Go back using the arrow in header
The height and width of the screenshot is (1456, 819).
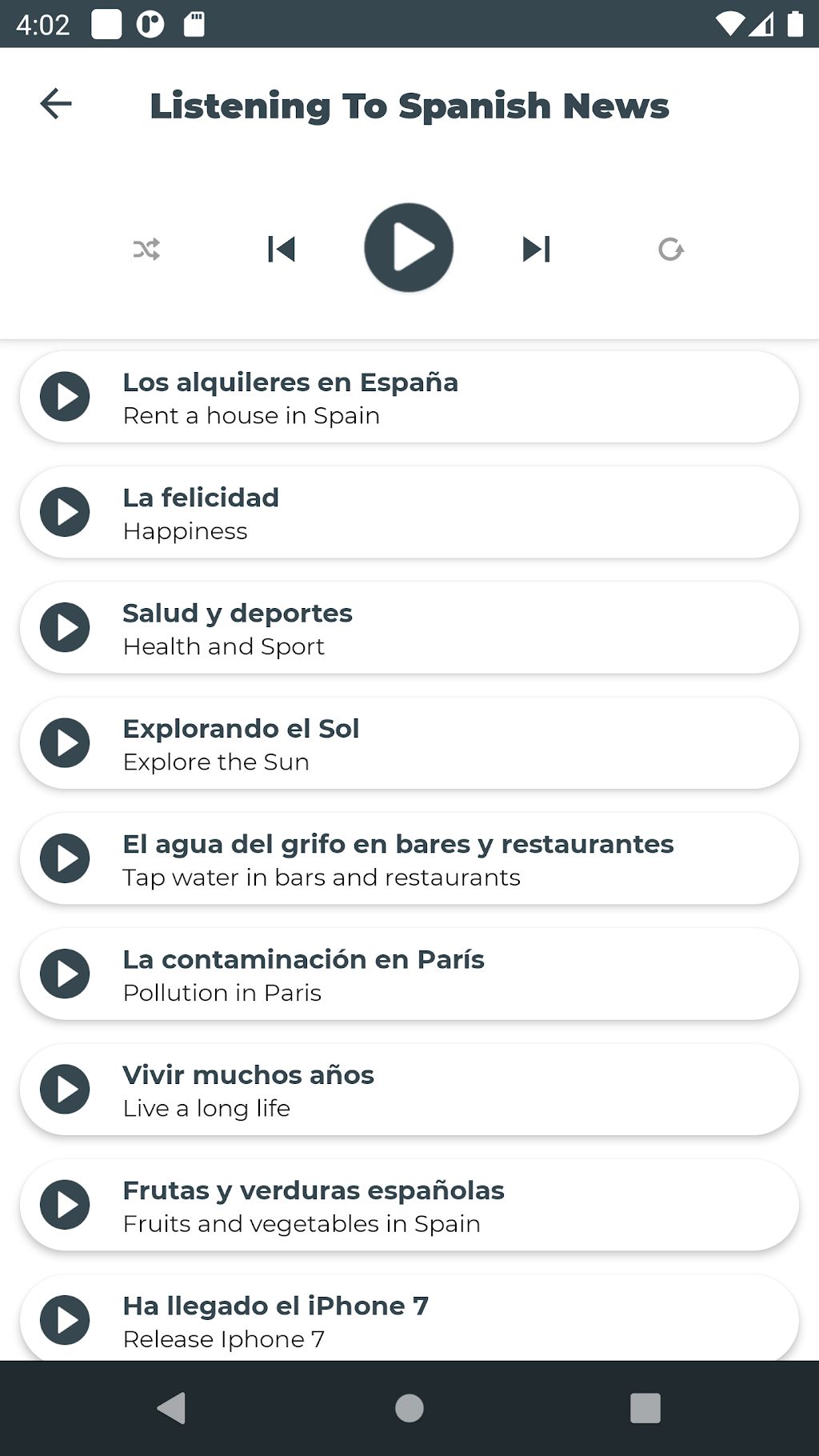coord(56,104)
